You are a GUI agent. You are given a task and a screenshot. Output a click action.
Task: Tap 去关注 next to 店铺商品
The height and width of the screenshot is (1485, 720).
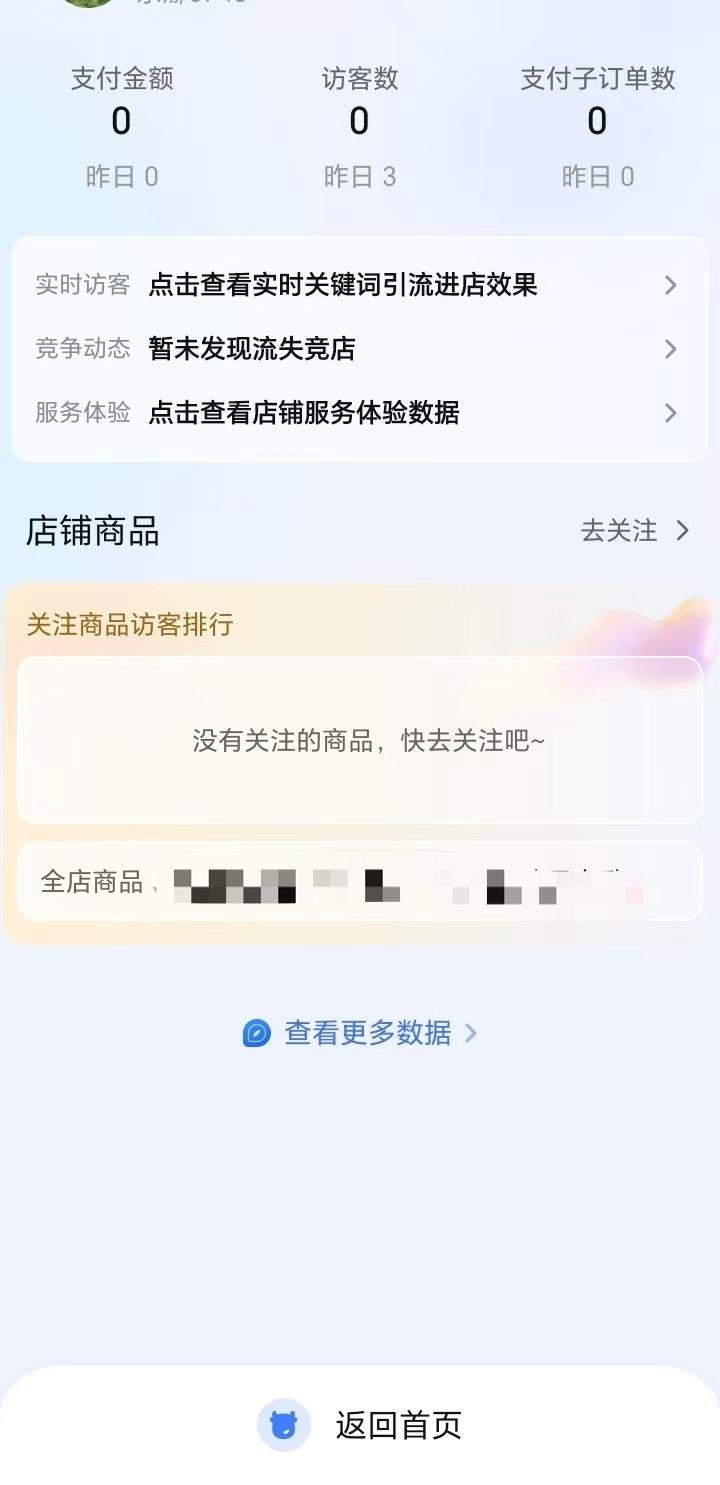(x=634, y=531)
